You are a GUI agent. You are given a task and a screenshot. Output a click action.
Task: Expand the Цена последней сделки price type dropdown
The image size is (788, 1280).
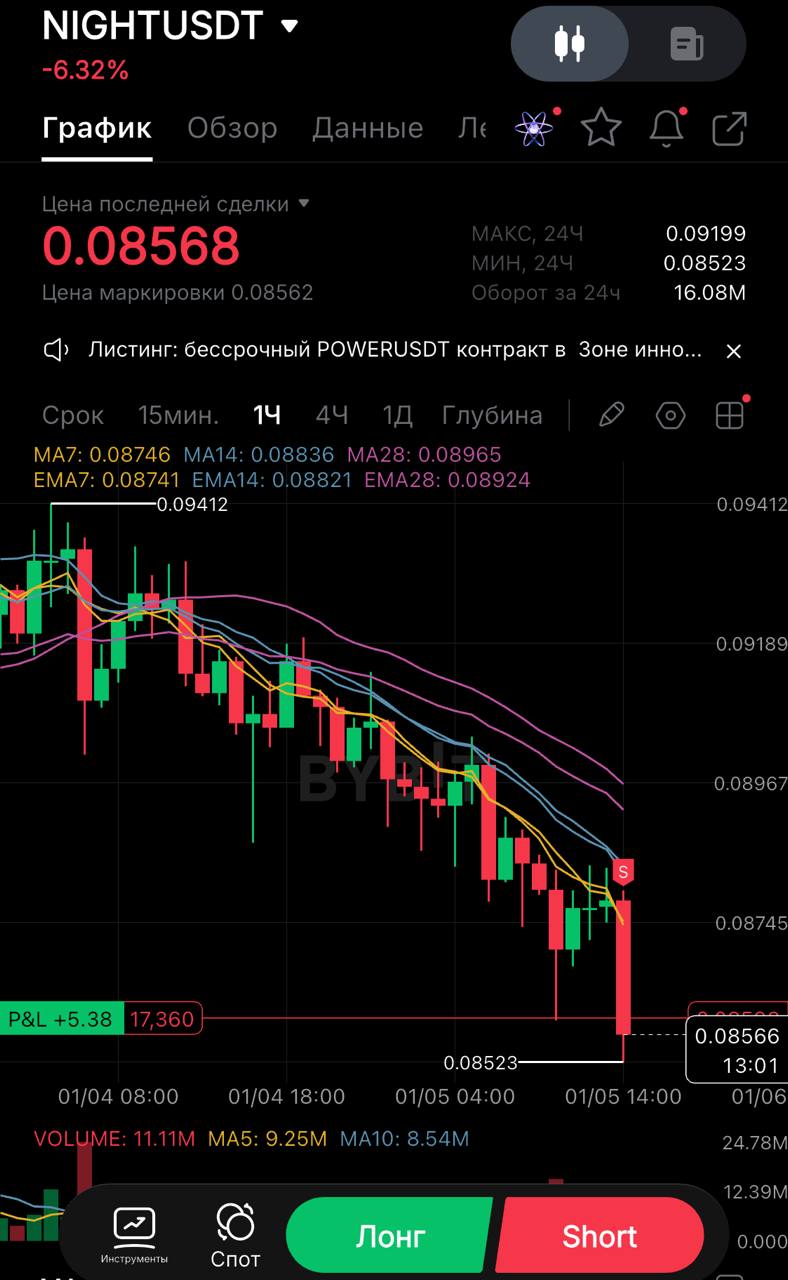pos(304,203)
